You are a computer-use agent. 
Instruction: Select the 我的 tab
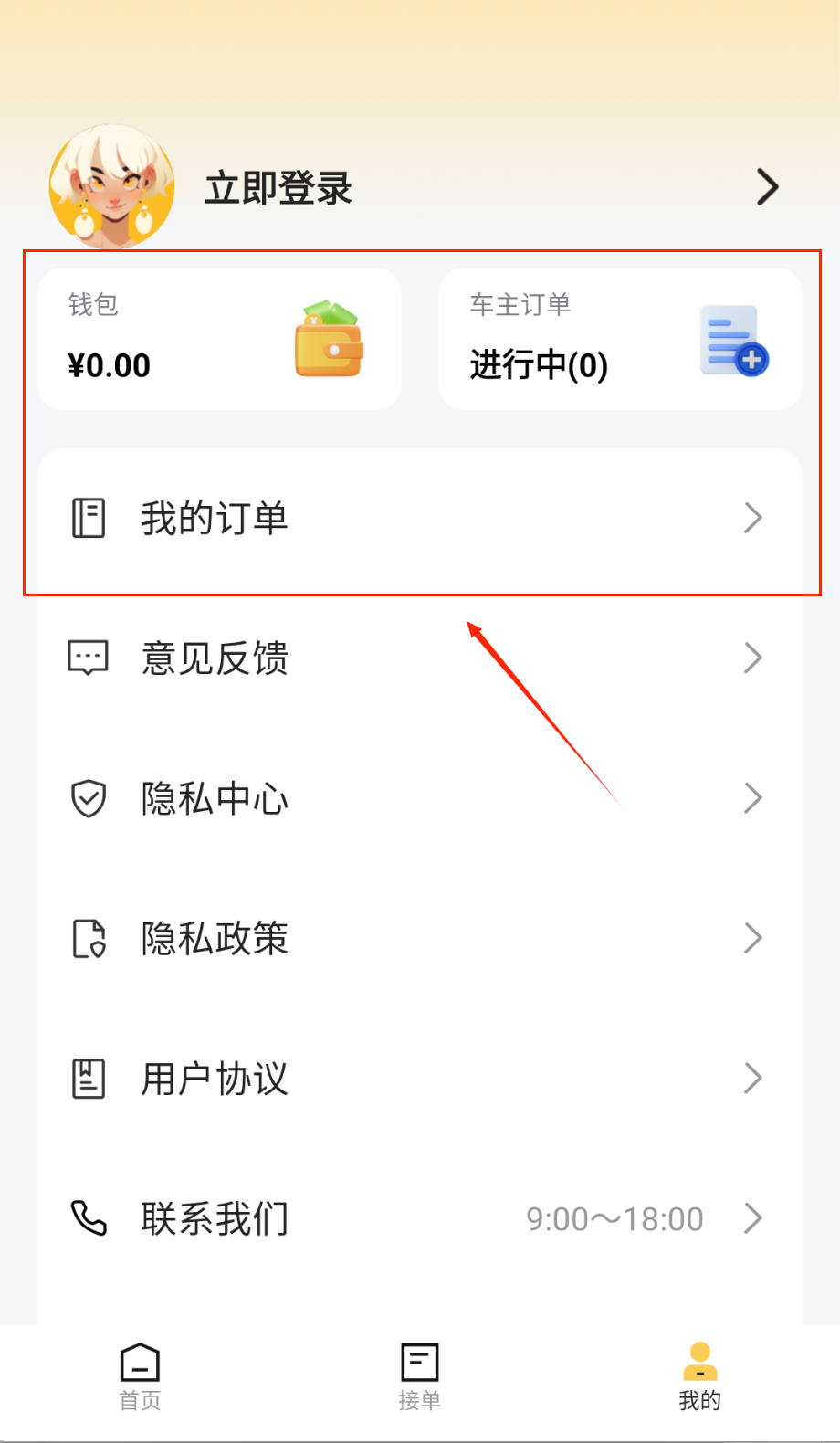pos(699,1376)
